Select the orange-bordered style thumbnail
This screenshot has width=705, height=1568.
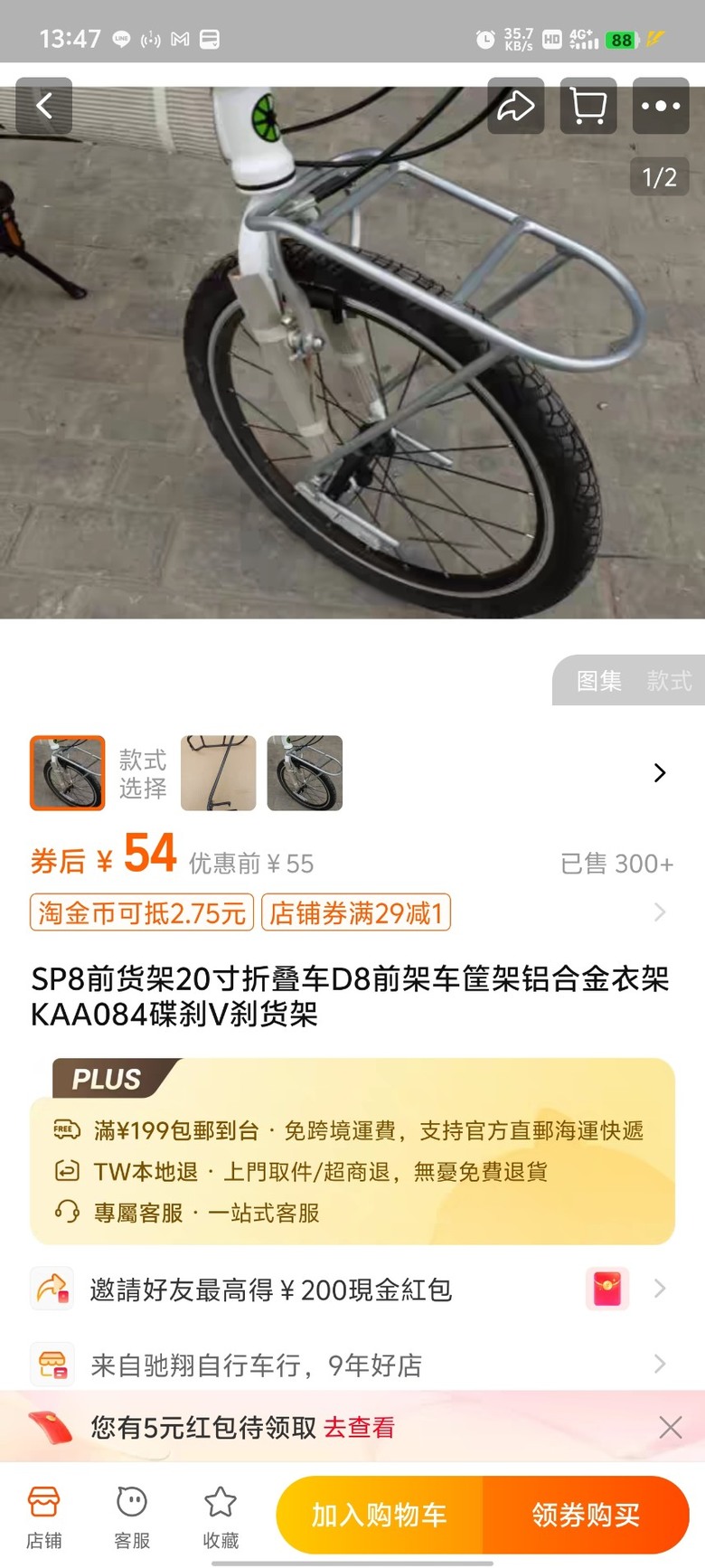(68, 773)
